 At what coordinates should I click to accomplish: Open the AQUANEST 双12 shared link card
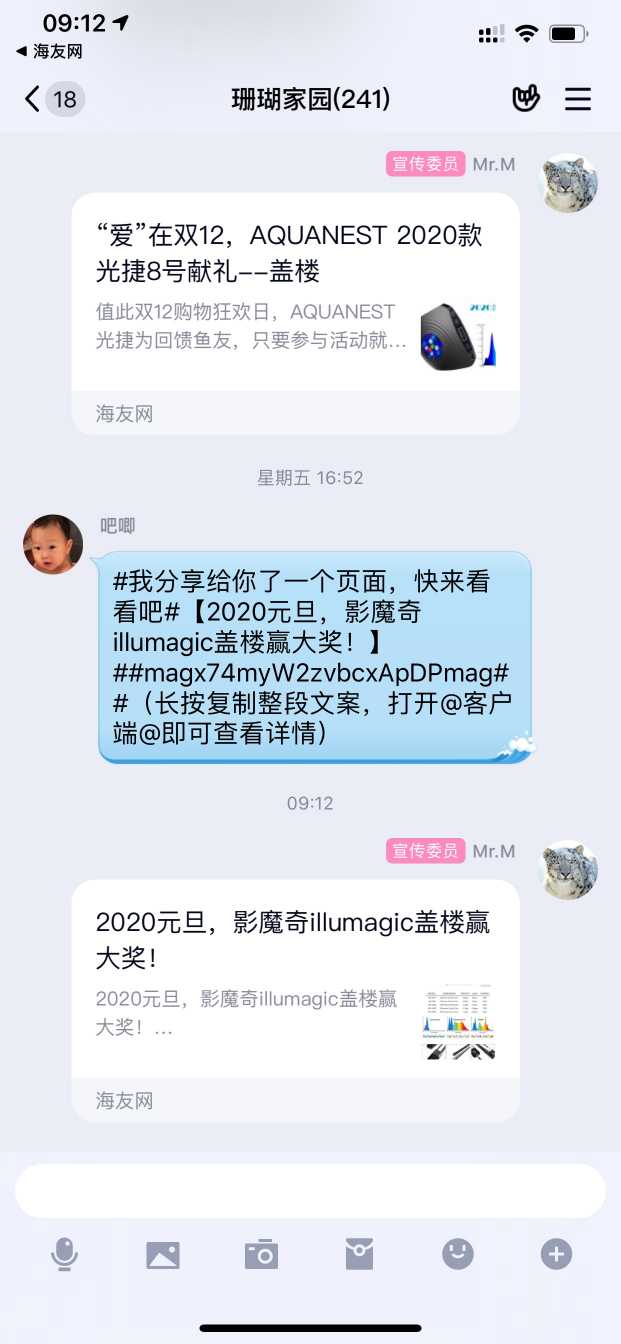[x=295, y=300]
